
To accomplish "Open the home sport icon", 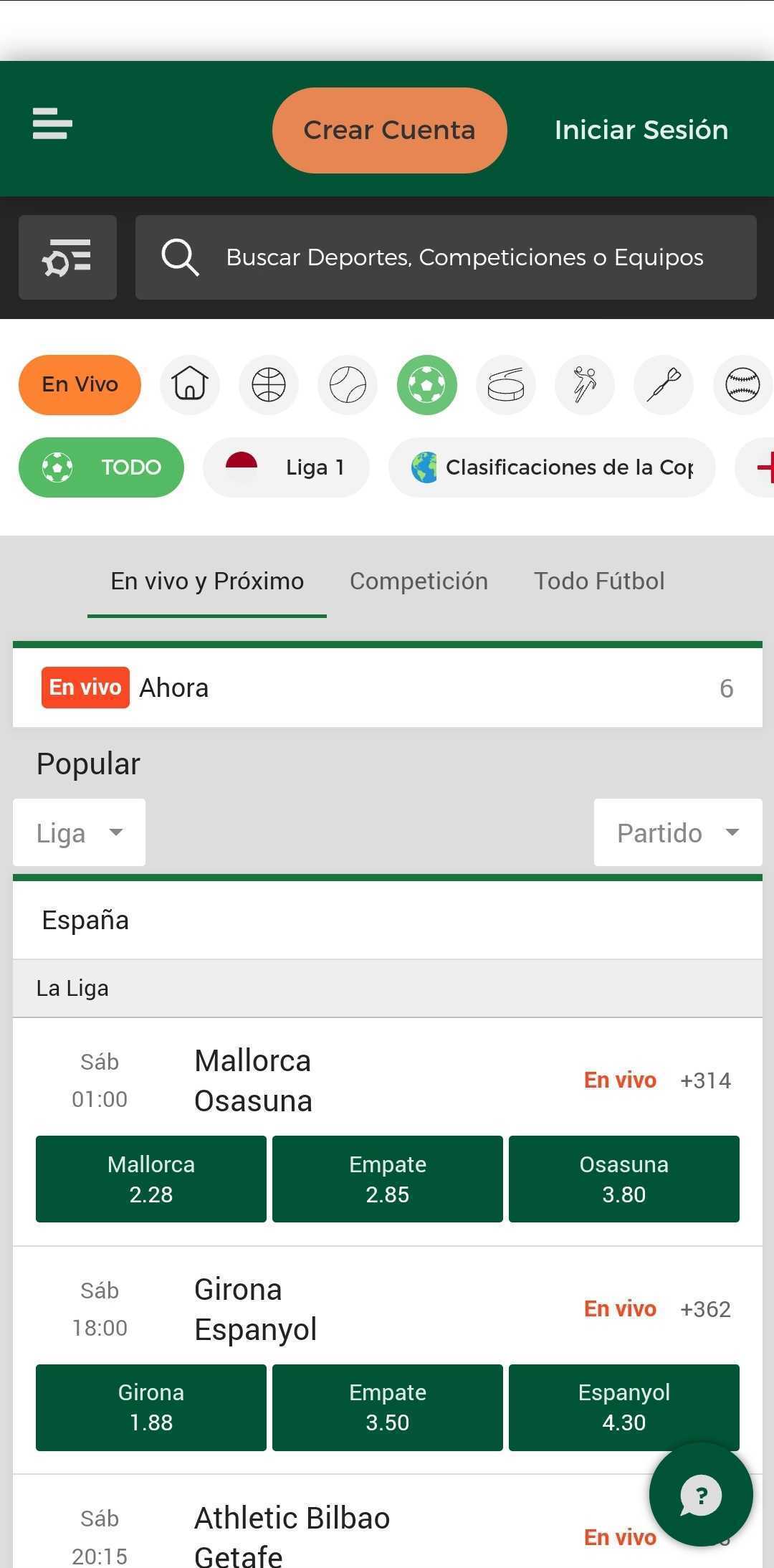I will click(190, 385).
